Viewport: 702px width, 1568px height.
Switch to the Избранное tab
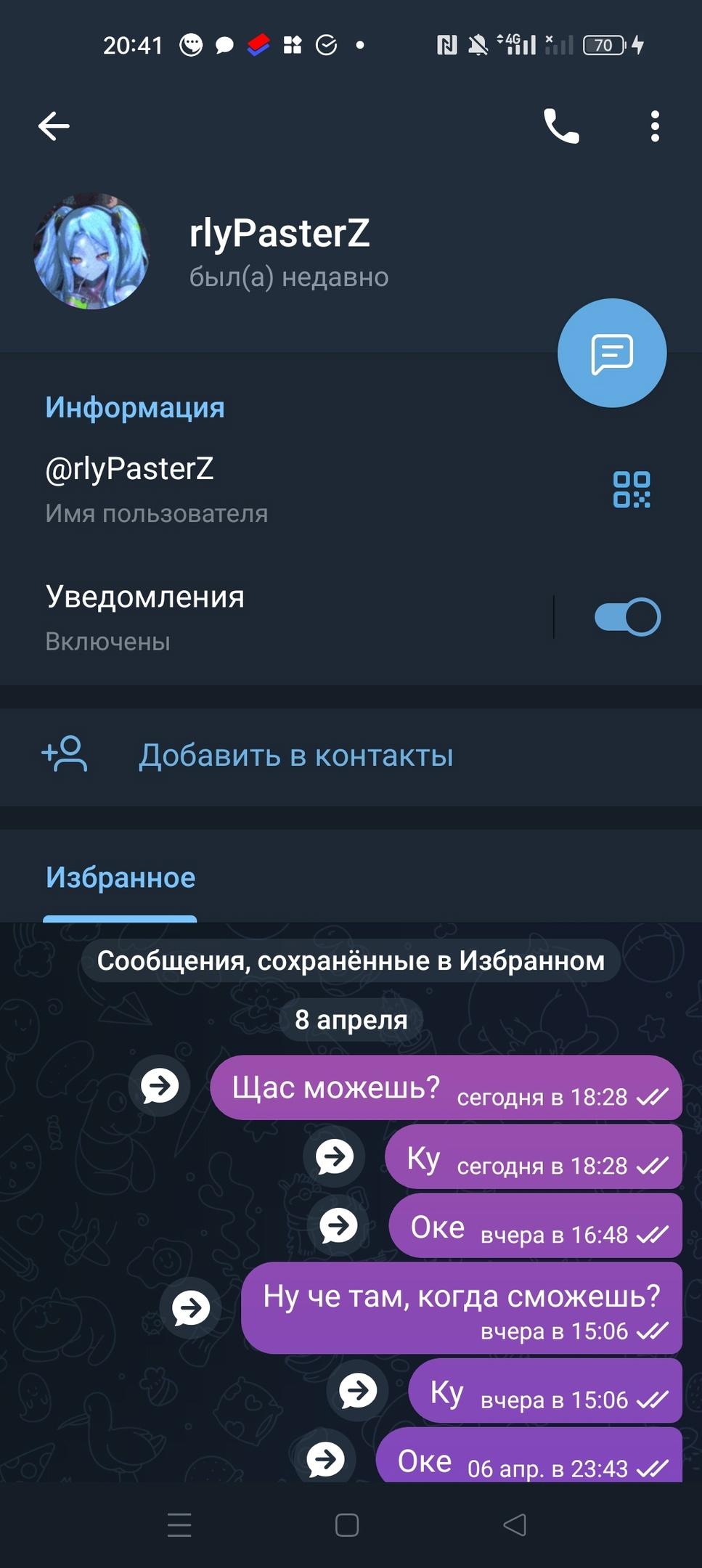pos(121,878)
